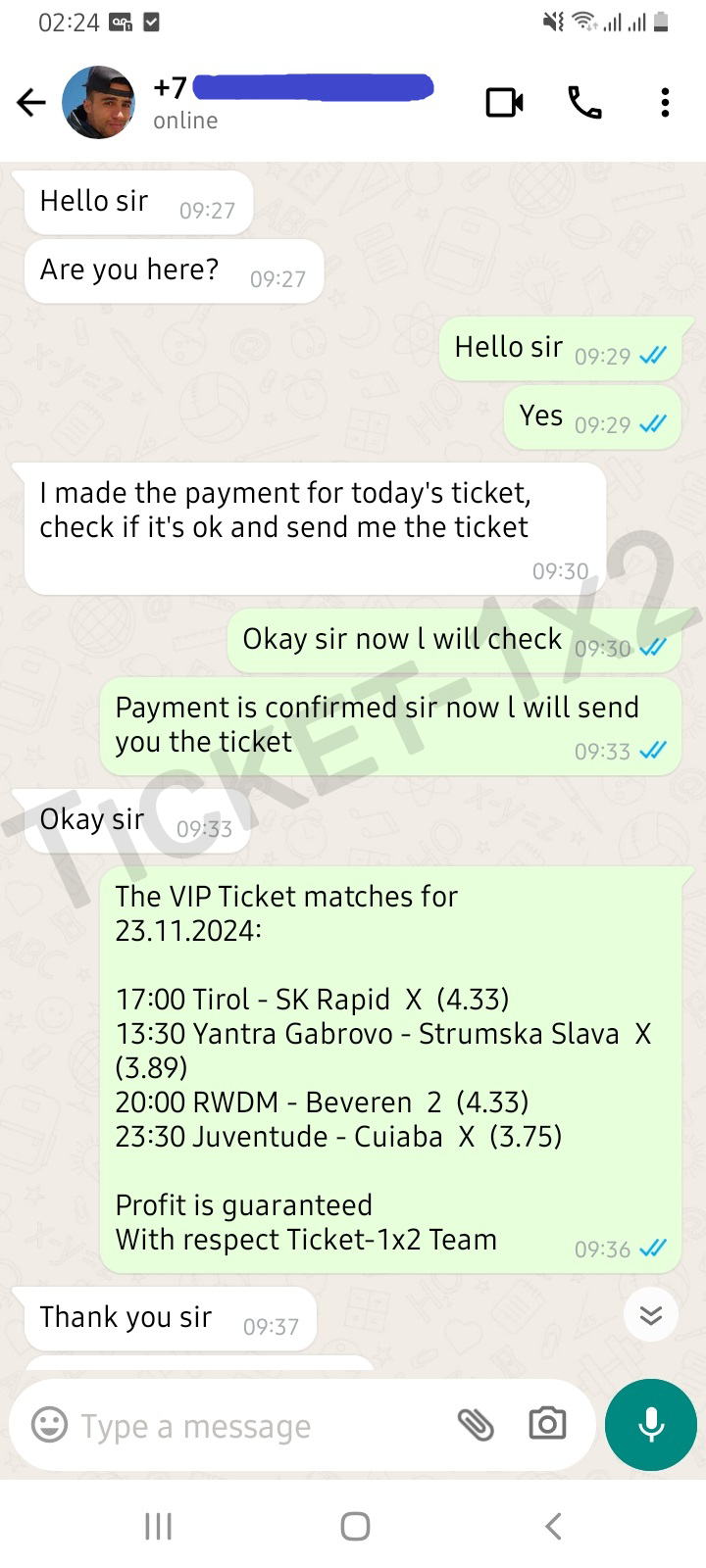Open the emoji picker

click(x=50, y=1425)
